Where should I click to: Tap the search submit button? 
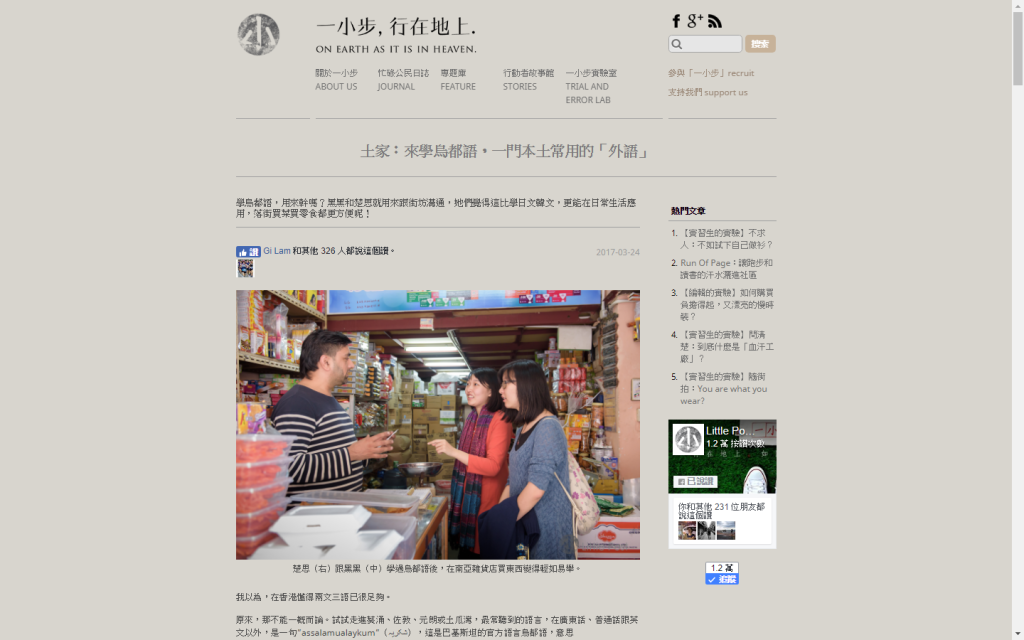click(x=760, y=44)
